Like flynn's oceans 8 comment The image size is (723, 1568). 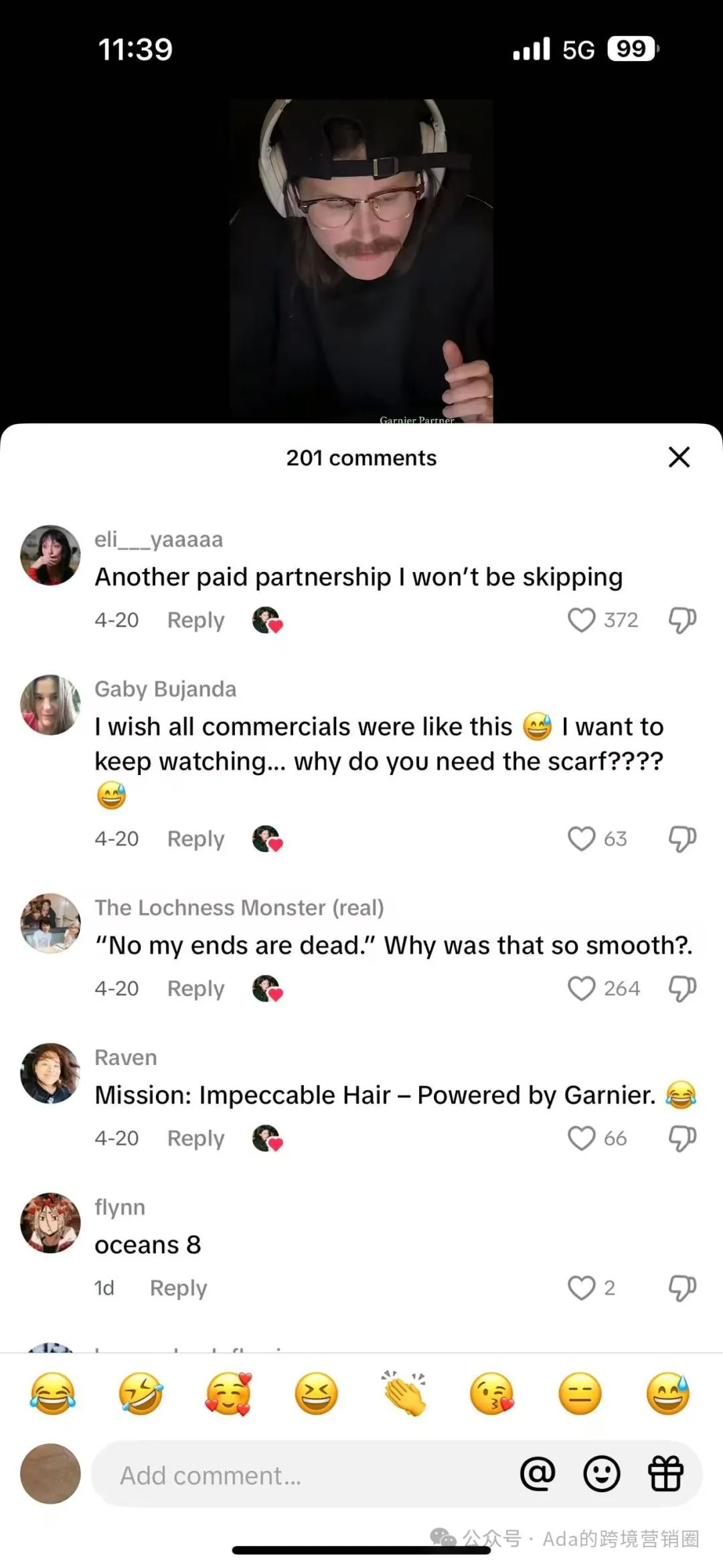coord(581,1287)
